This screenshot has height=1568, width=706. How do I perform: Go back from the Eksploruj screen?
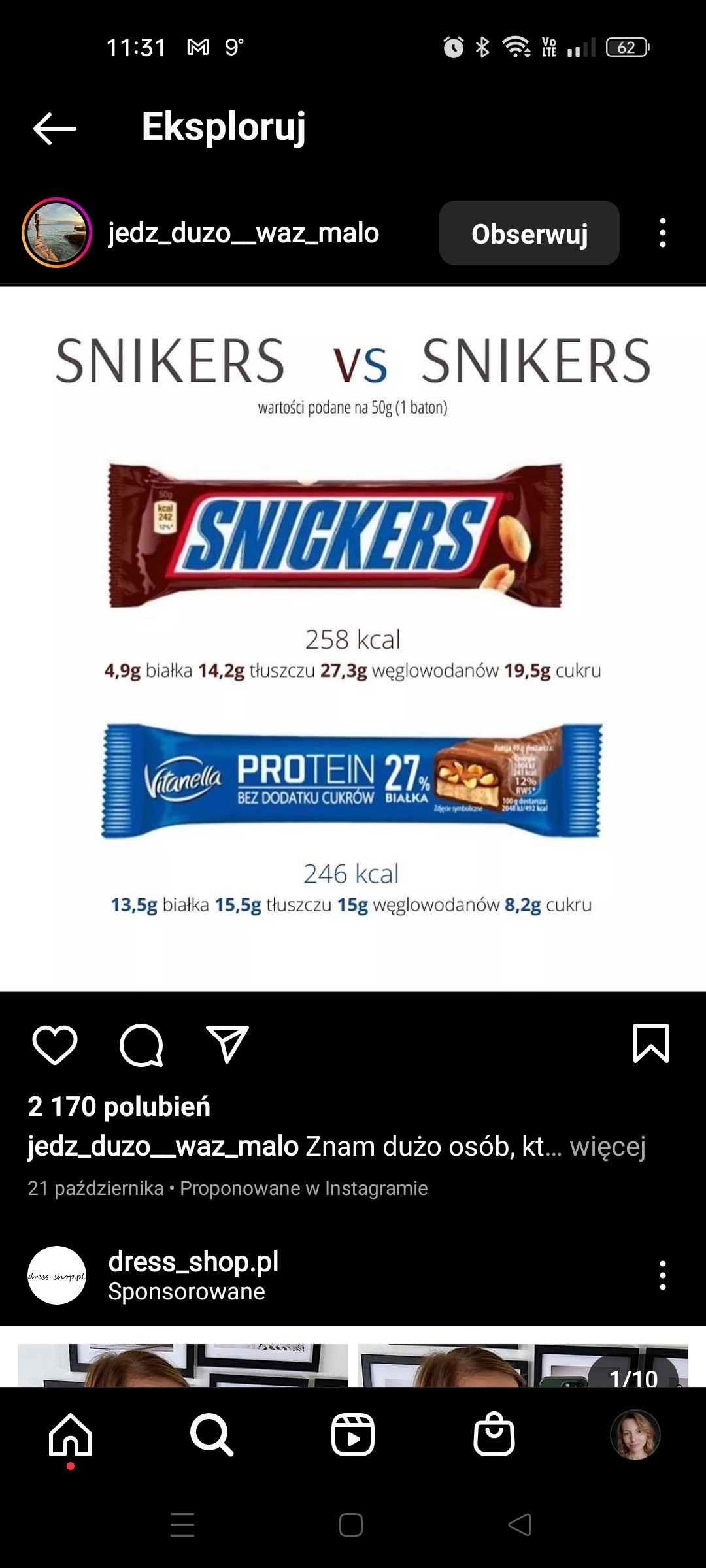click(x=55, y=128)
